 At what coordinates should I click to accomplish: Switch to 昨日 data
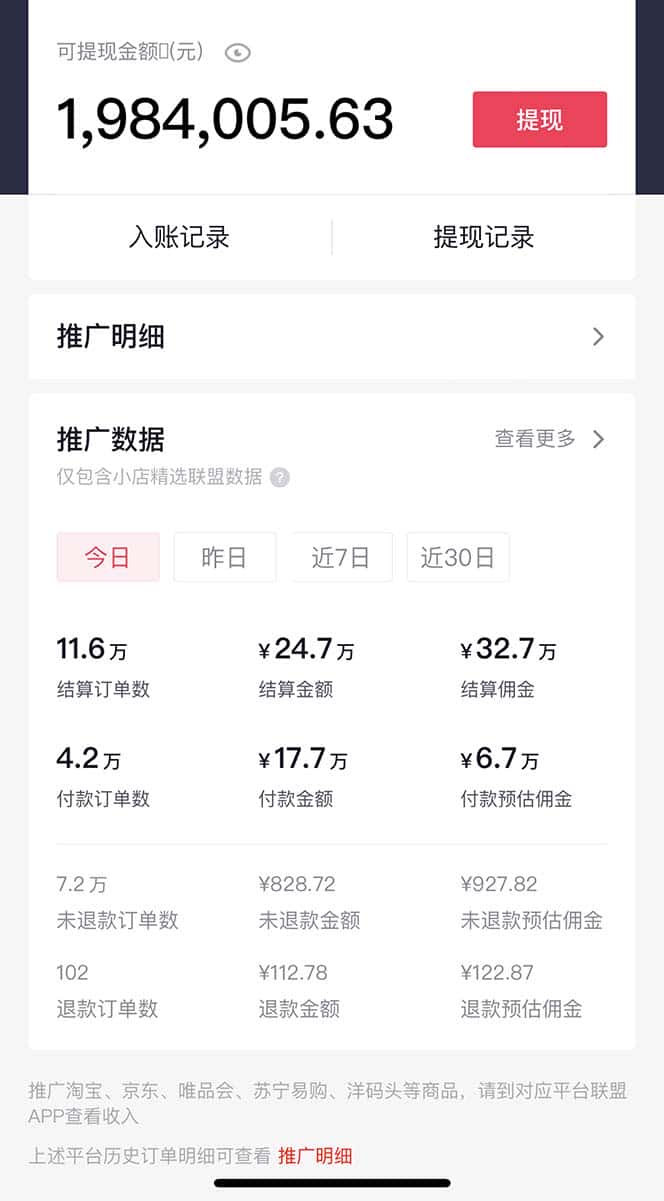[x=224, y=557]
